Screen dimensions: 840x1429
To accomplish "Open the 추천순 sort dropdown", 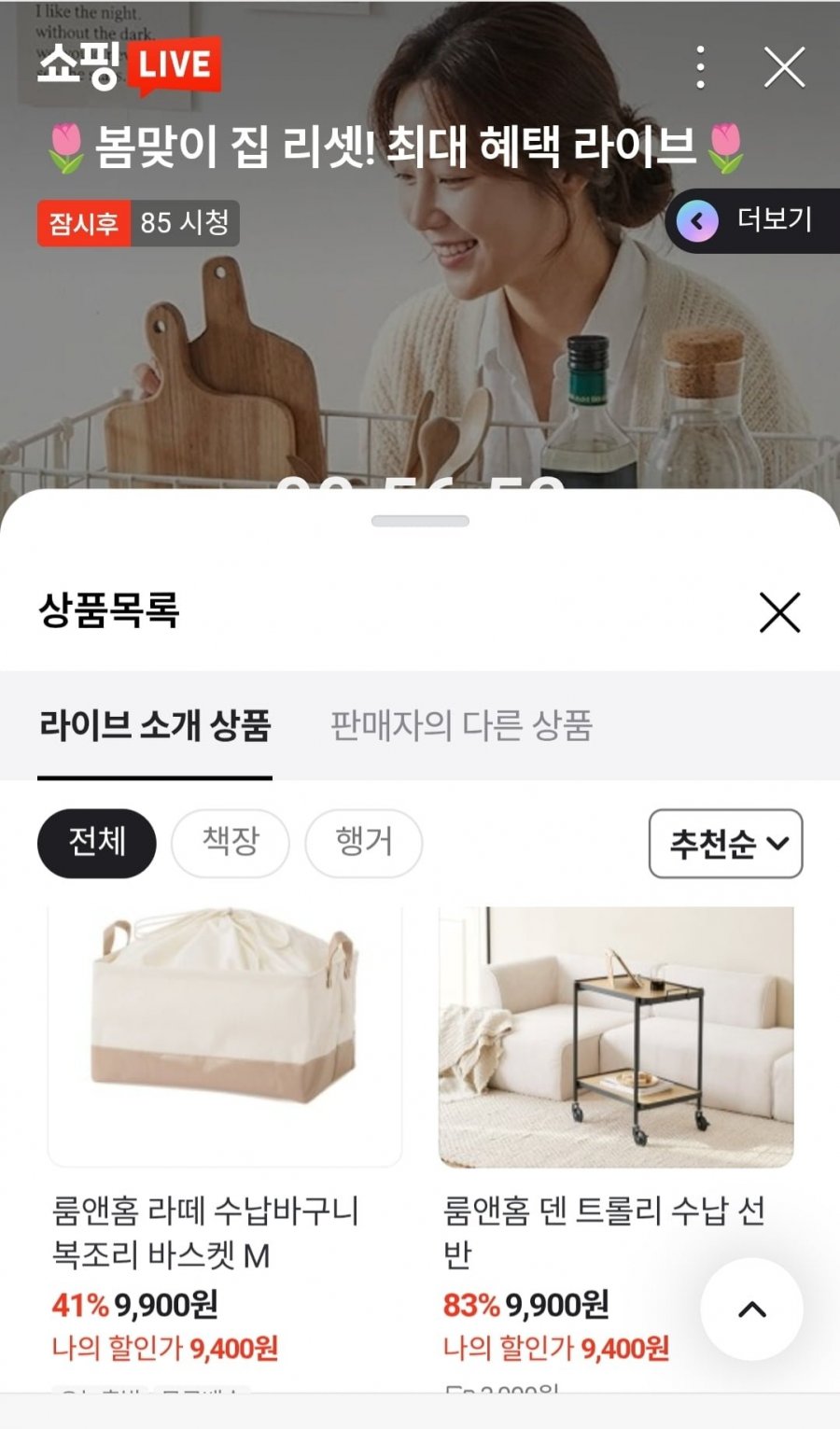I will [x=725, y=844].
